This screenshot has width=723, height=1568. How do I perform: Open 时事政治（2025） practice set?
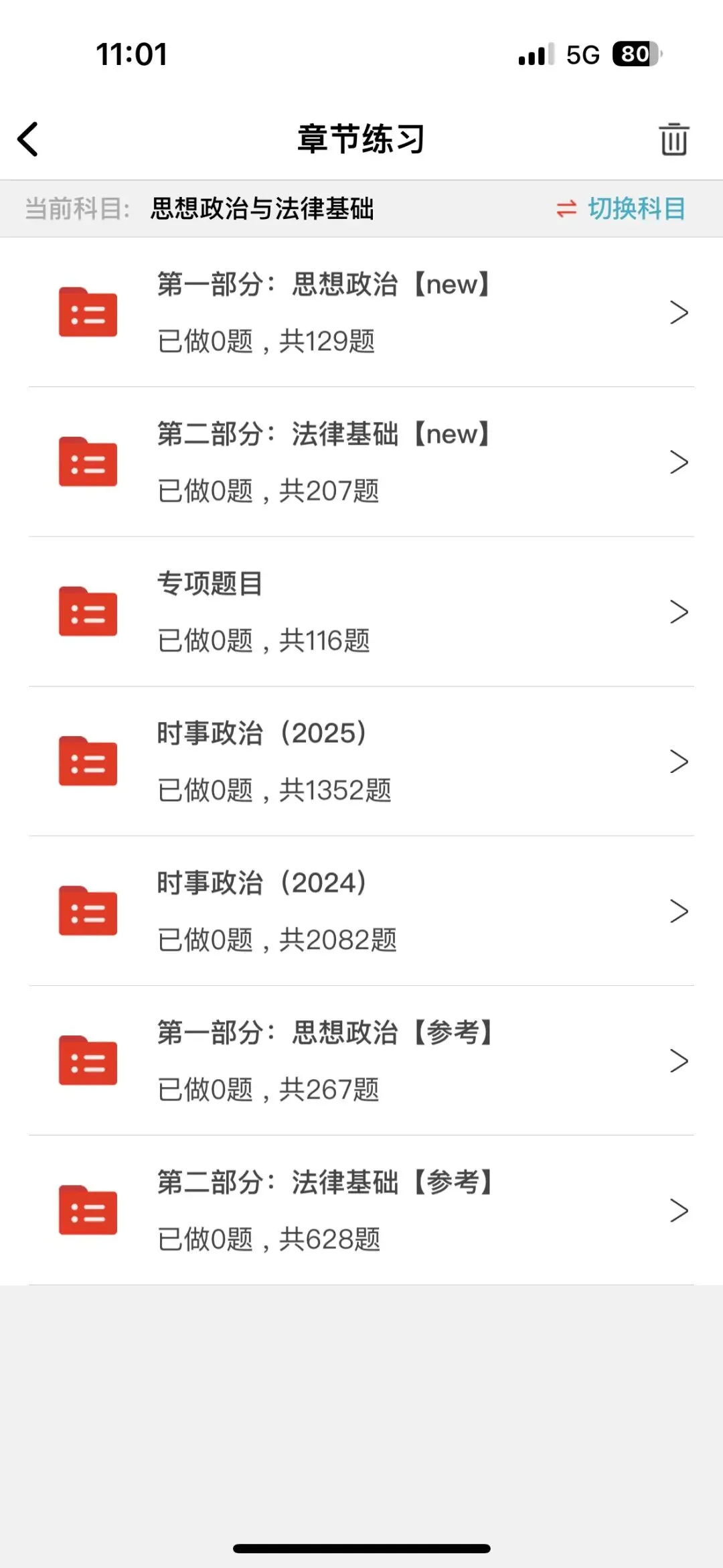[x=361, y=762]
